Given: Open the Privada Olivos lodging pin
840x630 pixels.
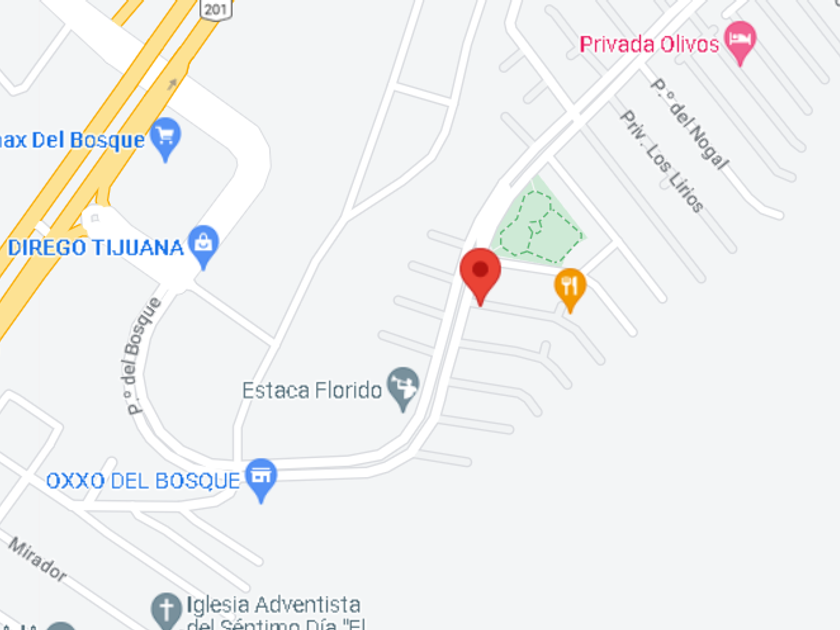Looking at the screenshot, I should point(740,43).
